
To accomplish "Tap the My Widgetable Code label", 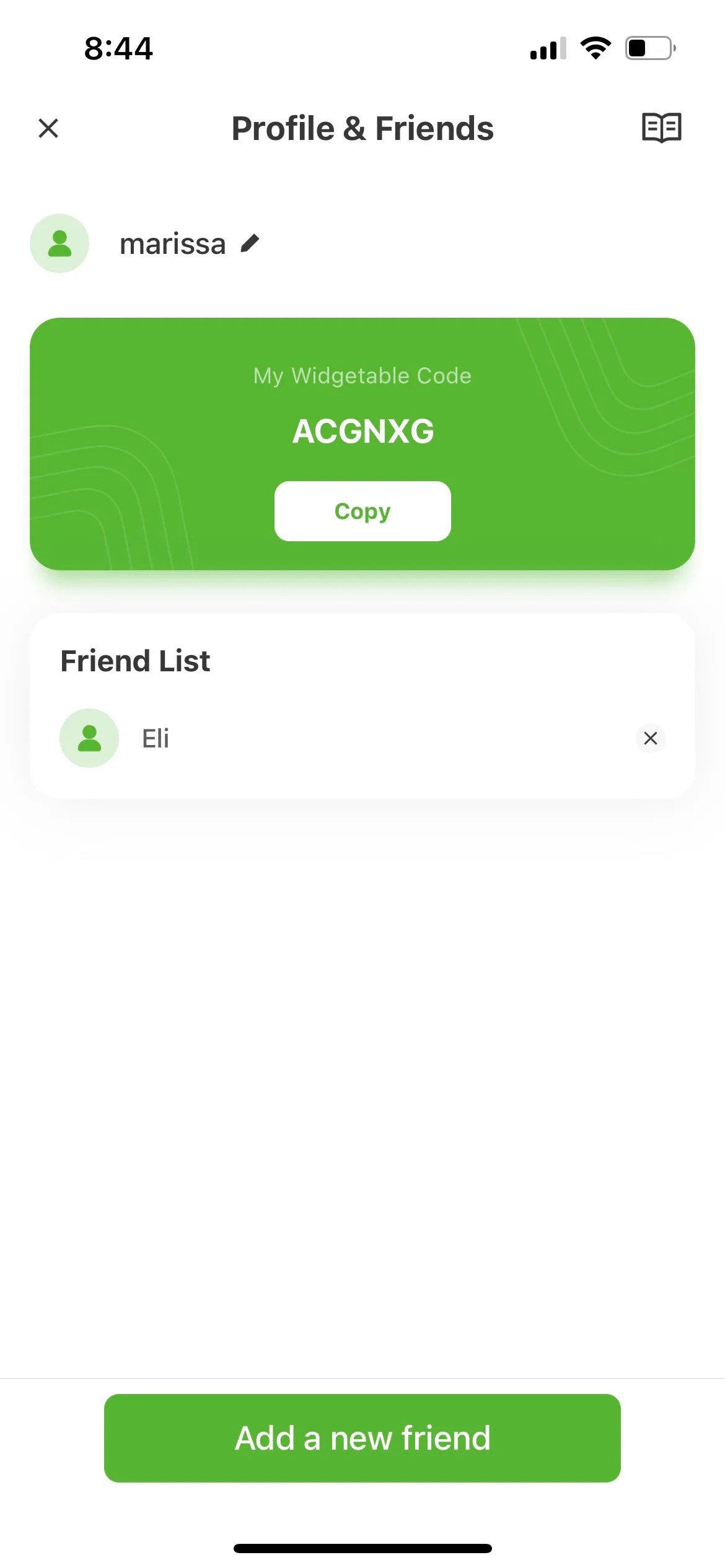I will point(362,375).
